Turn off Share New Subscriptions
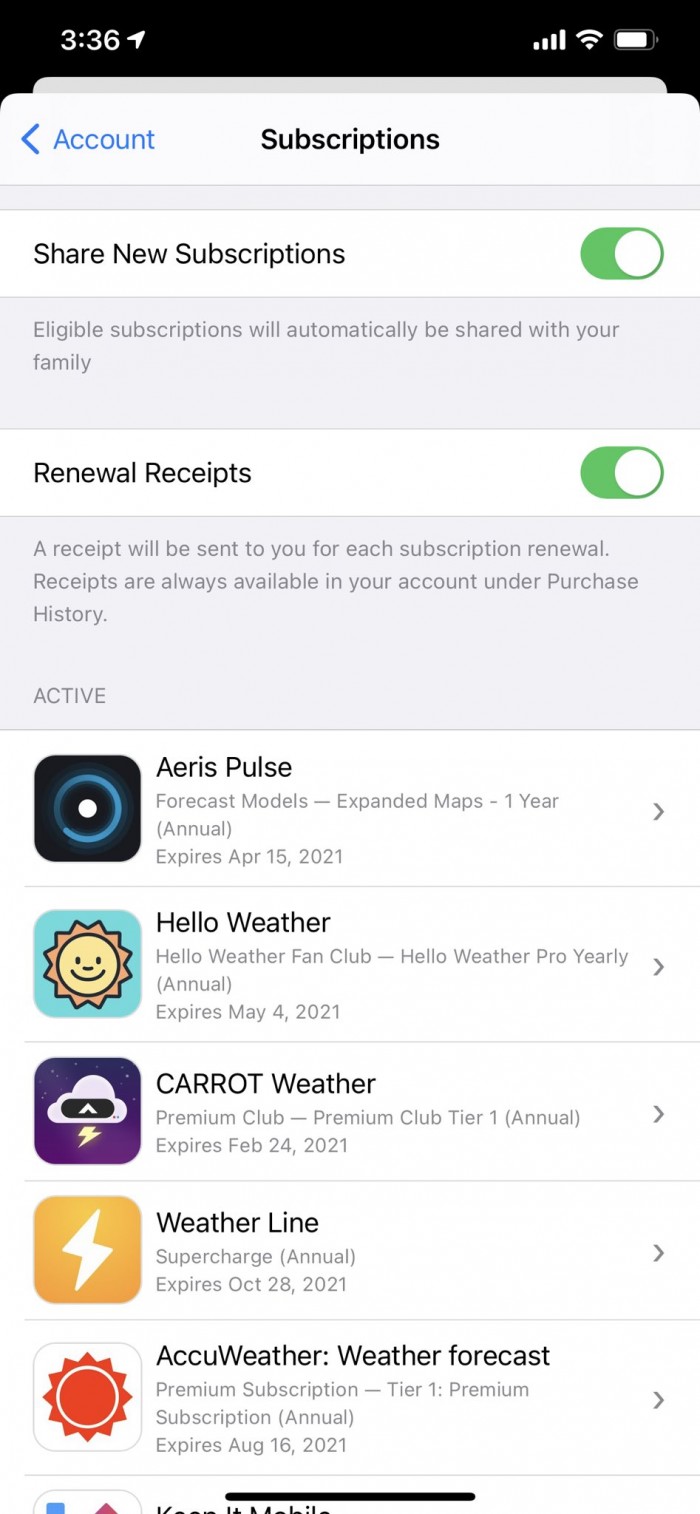The width and height of the screenshot is (700, 1514). (621, 254)
